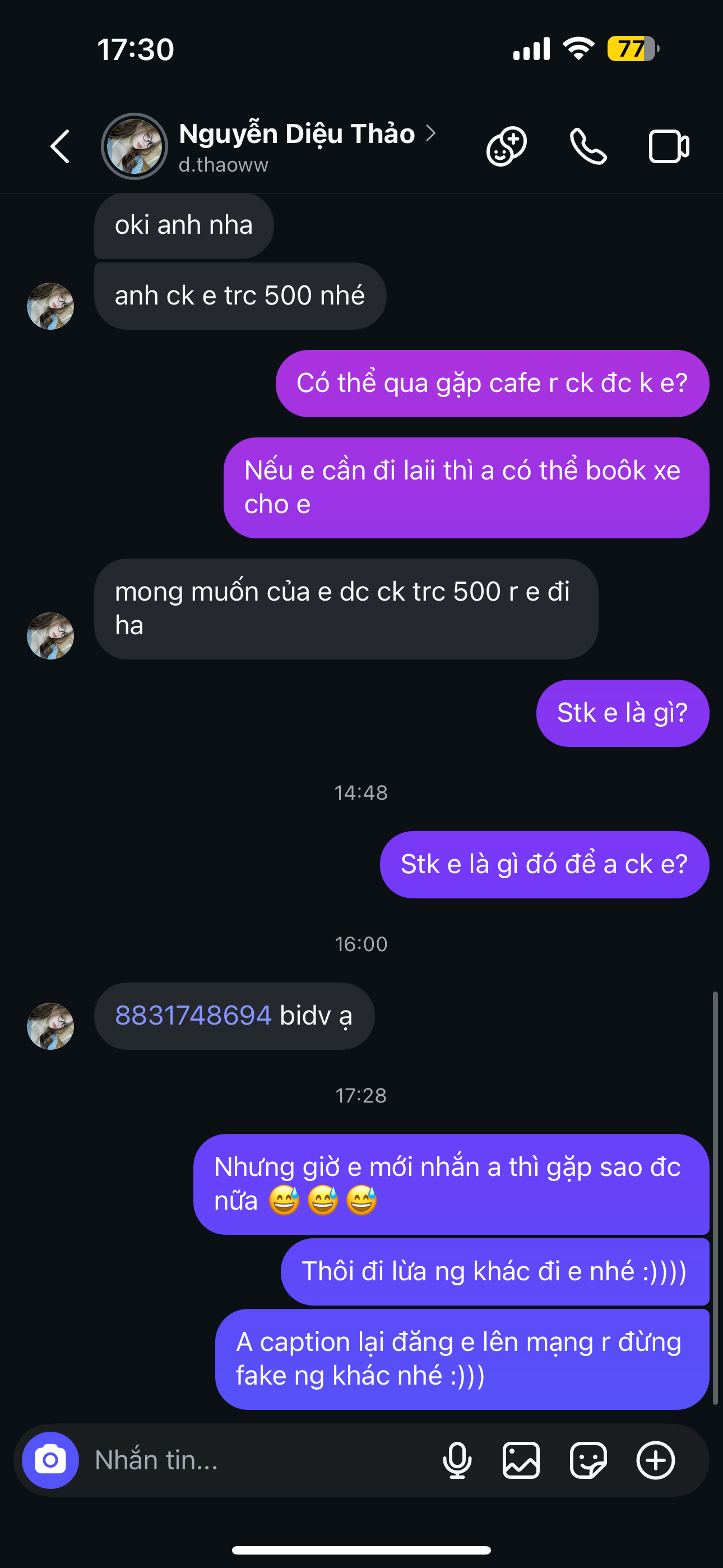The image size is (723, 1568).
Task: Tap the linked number 8831748694
Action: pyautogui.click(x=193, y=1016)
